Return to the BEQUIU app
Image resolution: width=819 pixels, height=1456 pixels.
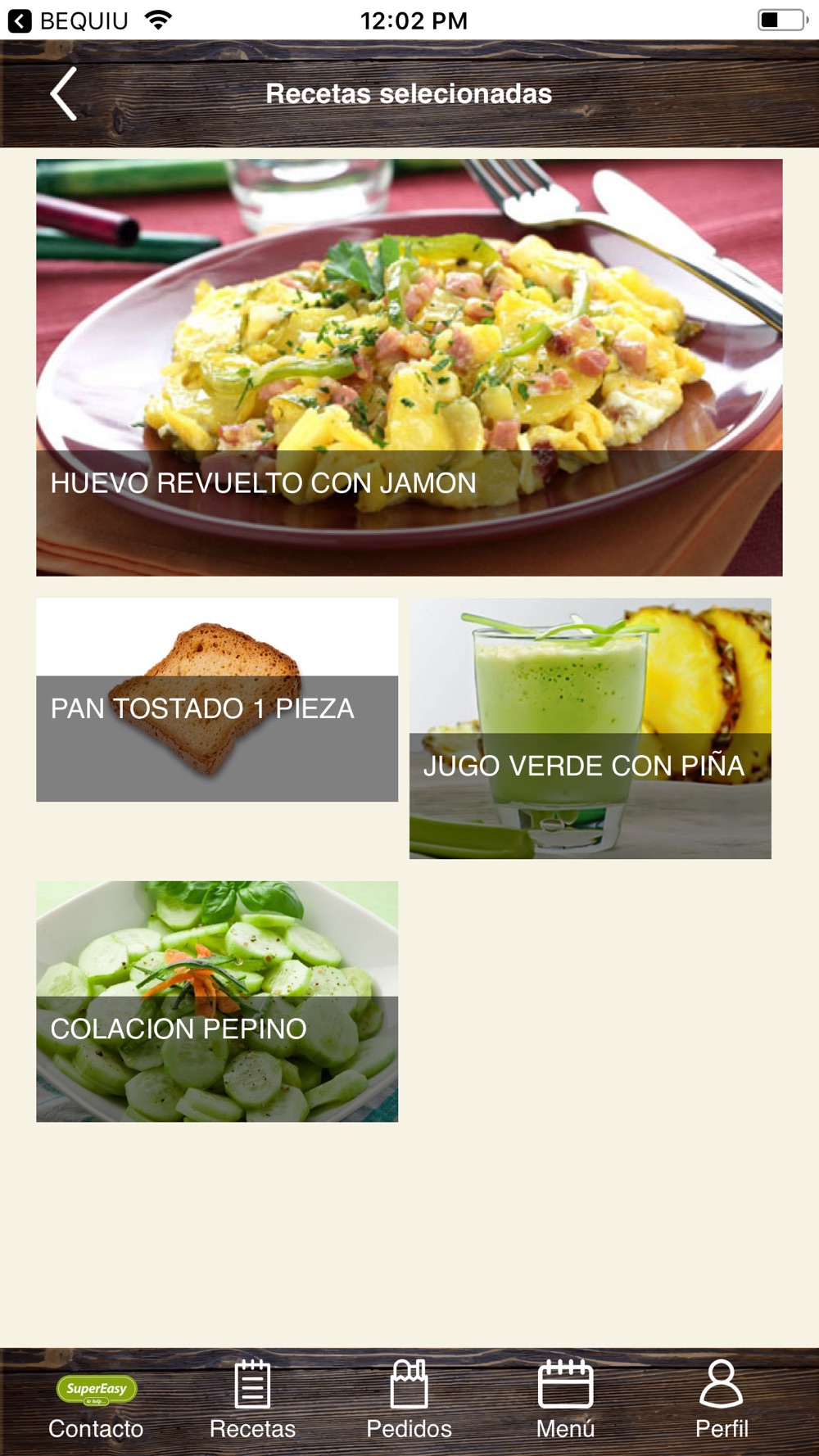coord(69,20)
